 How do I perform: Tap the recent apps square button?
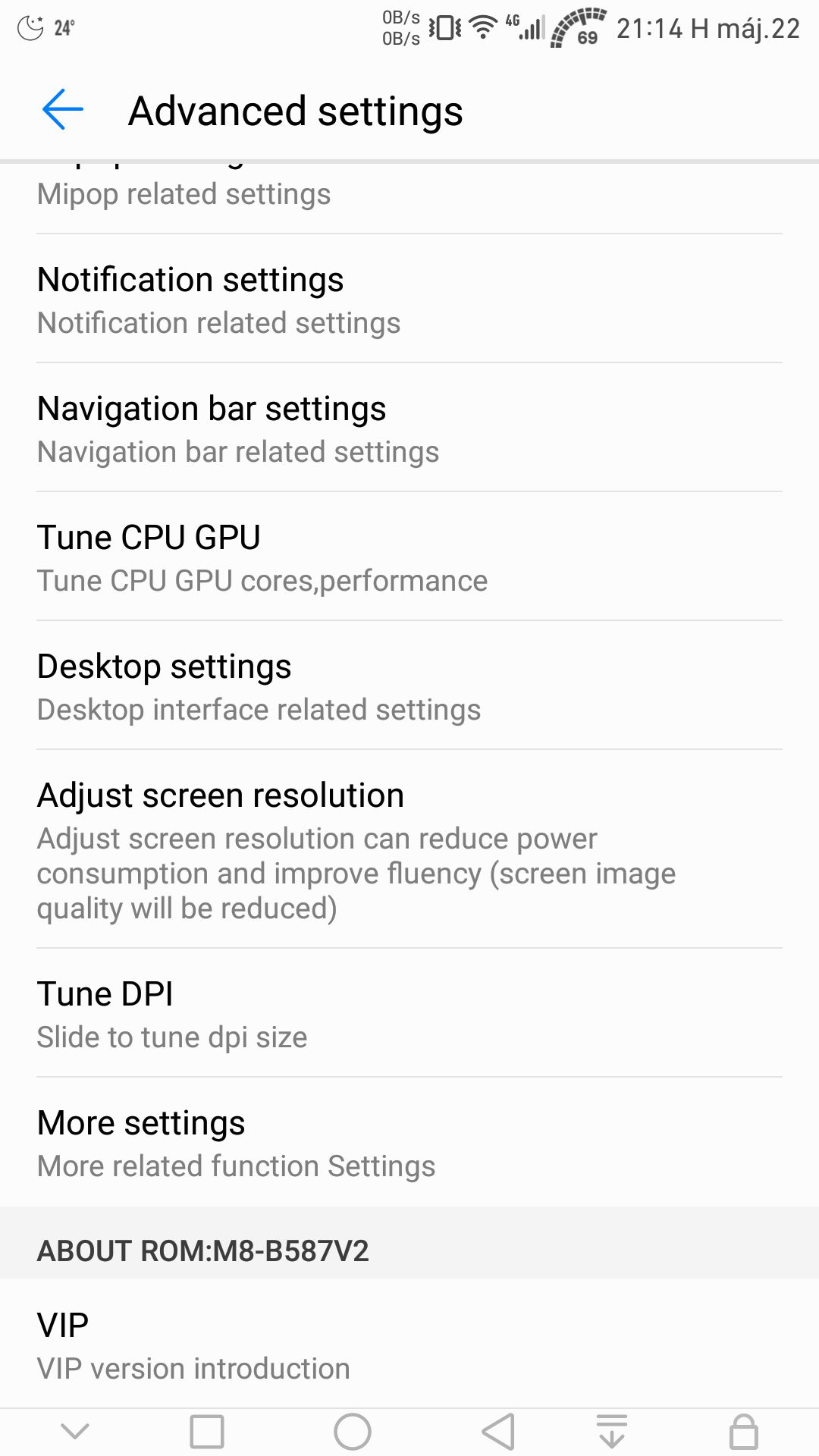(207, 1432)
